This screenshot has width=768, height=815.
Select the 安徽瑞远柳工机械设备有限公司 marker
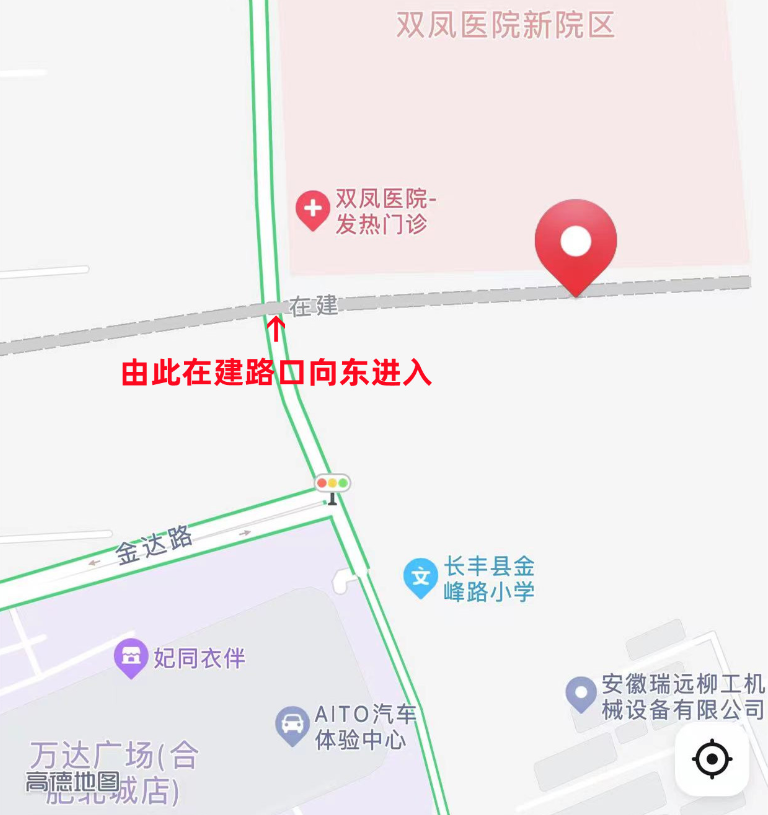tap(580, 693)
